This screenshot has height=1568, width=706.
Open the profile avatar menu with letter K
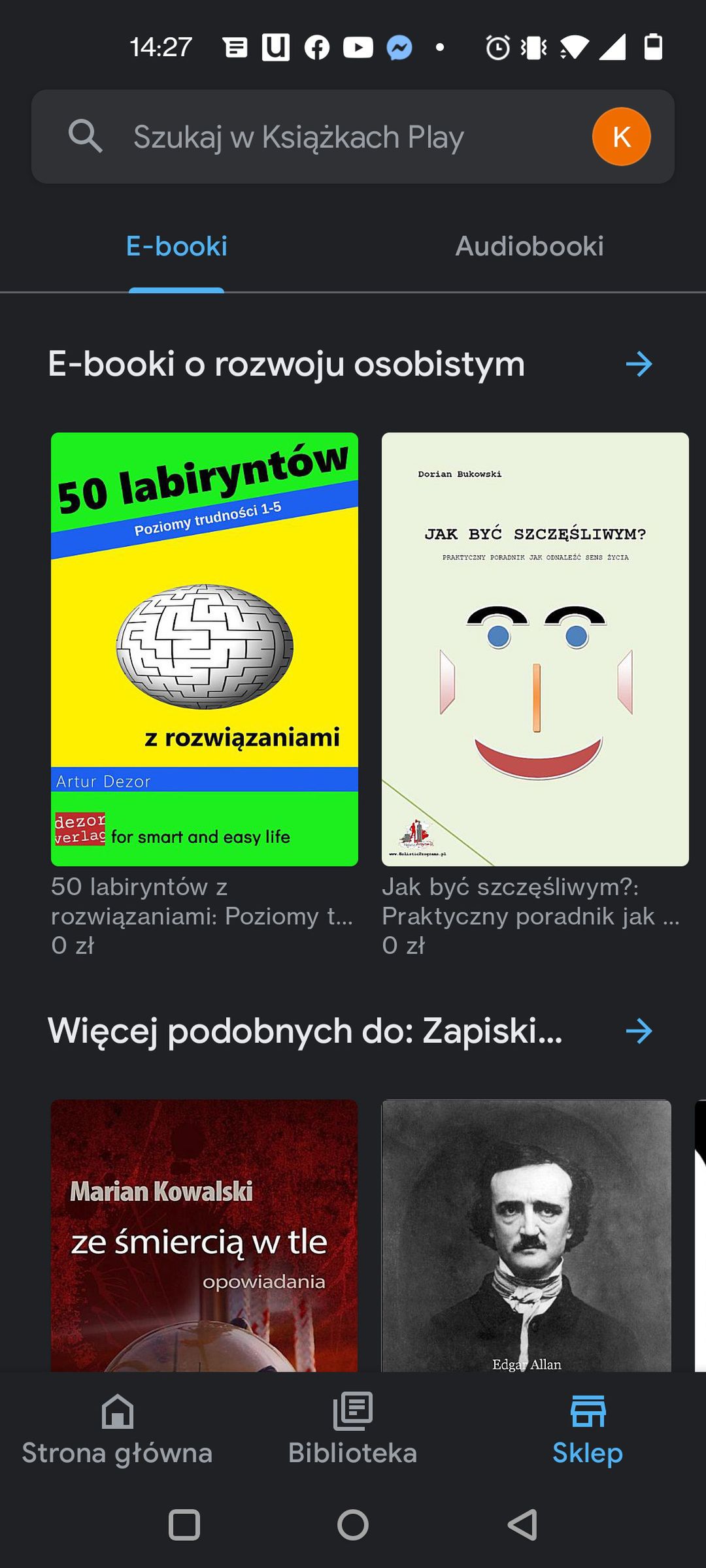coord(620,137)
